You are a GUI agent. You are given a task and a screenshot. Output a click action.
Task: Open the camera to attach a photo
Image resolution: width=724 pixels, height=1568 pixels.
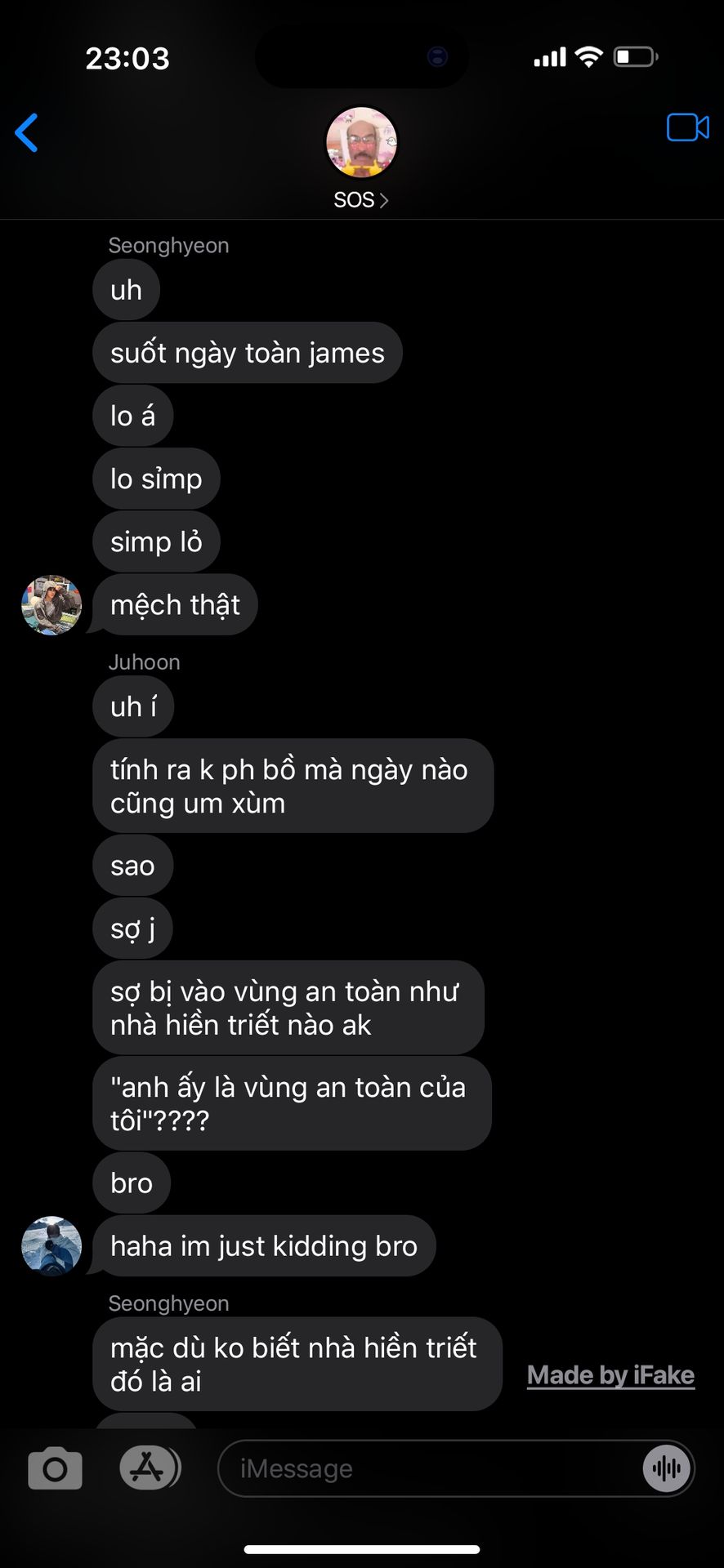55,1468
